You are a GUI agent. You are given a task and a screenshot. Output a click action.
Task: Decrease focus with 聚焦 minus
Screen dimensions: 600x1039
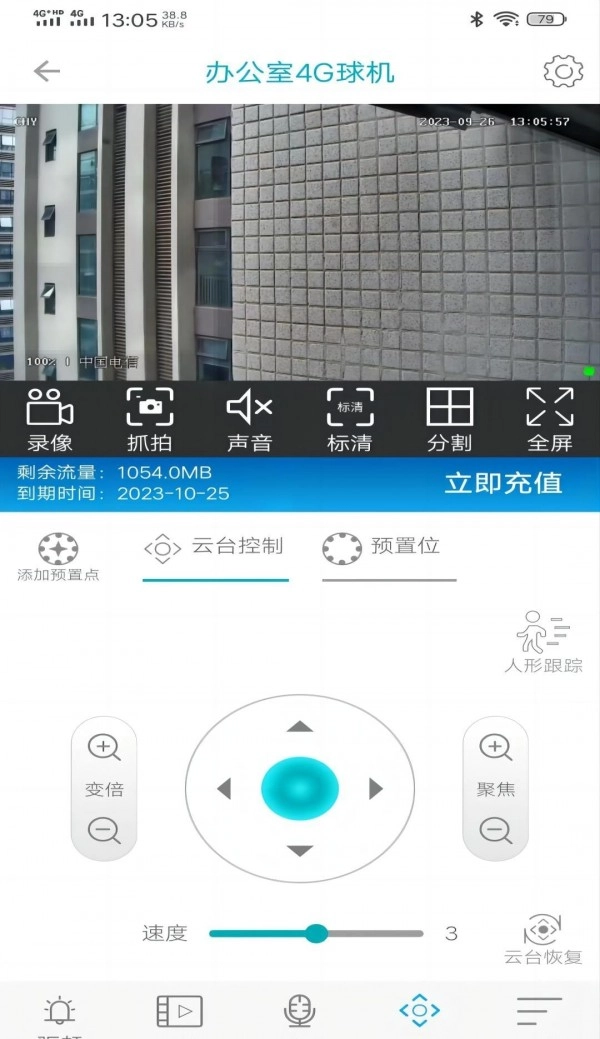495,830
